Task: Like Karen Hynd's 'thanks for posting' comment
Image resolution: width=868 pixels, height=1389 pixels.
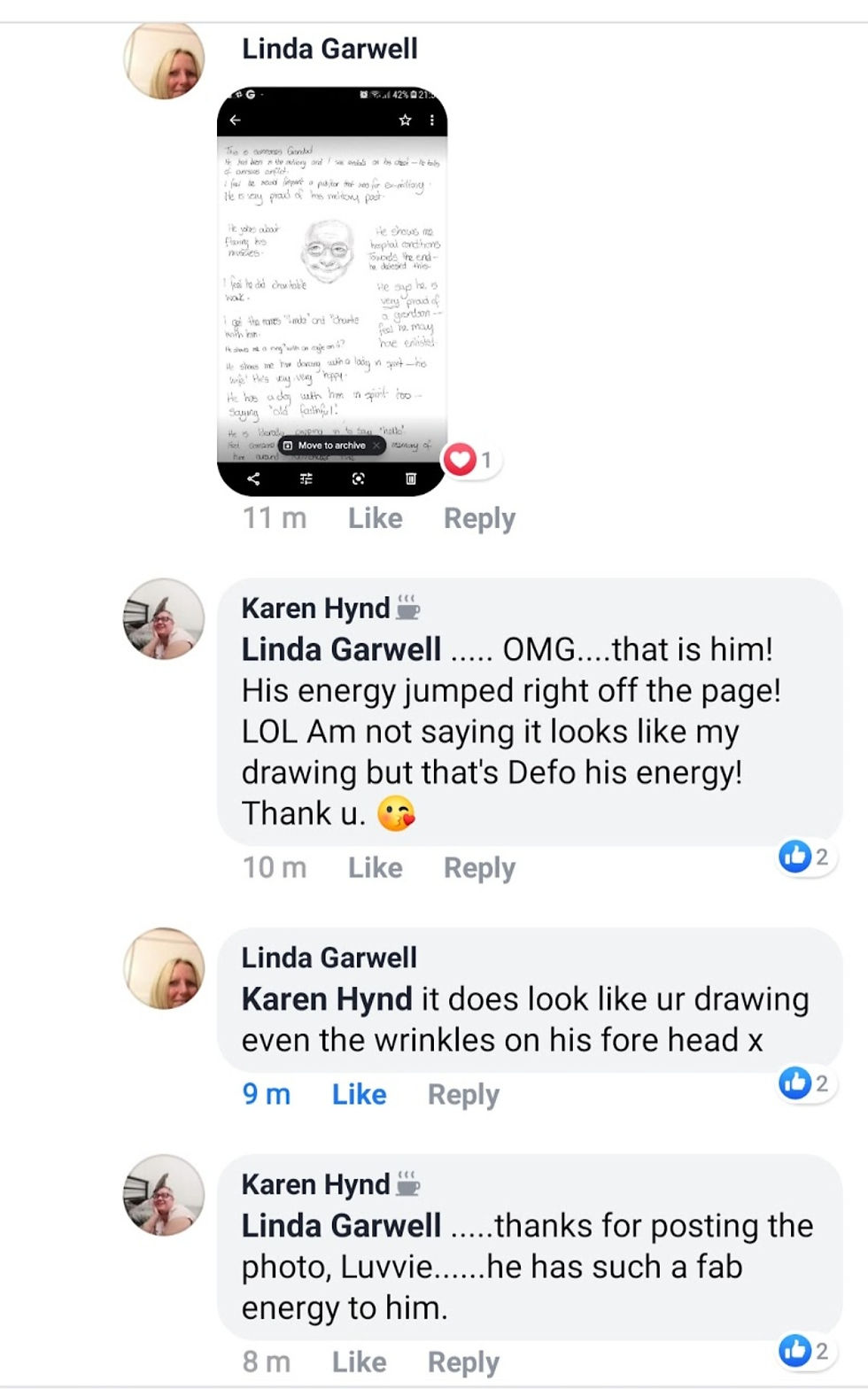Action: pyautogui.click(x=359, y=1362)
